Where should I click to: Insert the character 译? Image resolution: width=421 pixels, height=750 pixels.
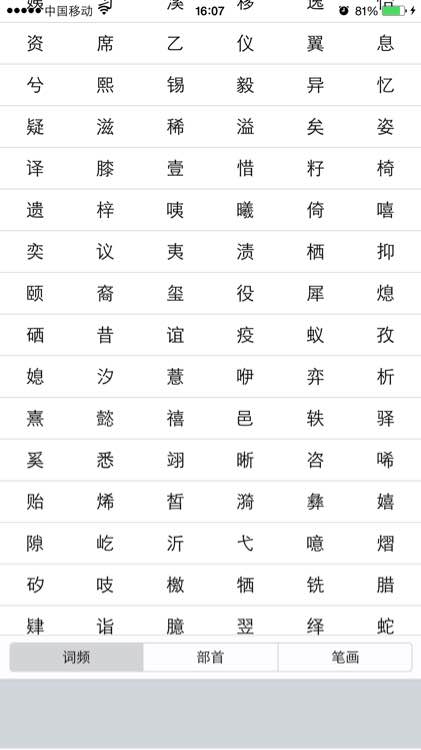[35, 168]
